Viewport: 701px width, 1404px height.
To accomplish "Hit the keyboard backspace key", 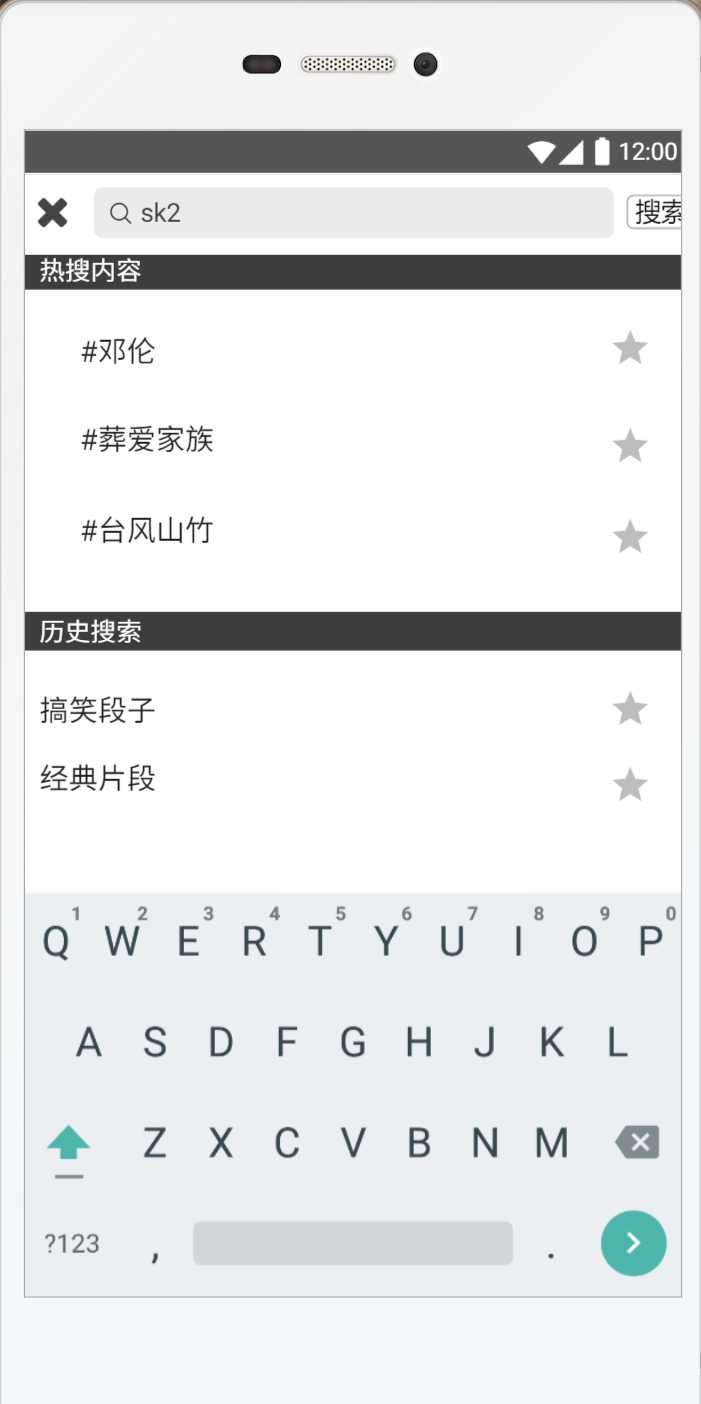I will point(637,1142).
